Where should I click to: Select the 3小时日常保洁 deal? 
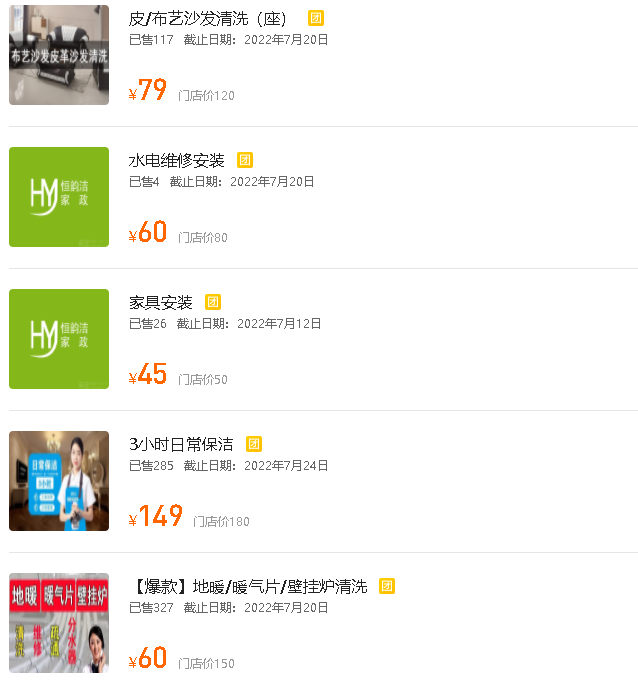[x=181, y=445]
